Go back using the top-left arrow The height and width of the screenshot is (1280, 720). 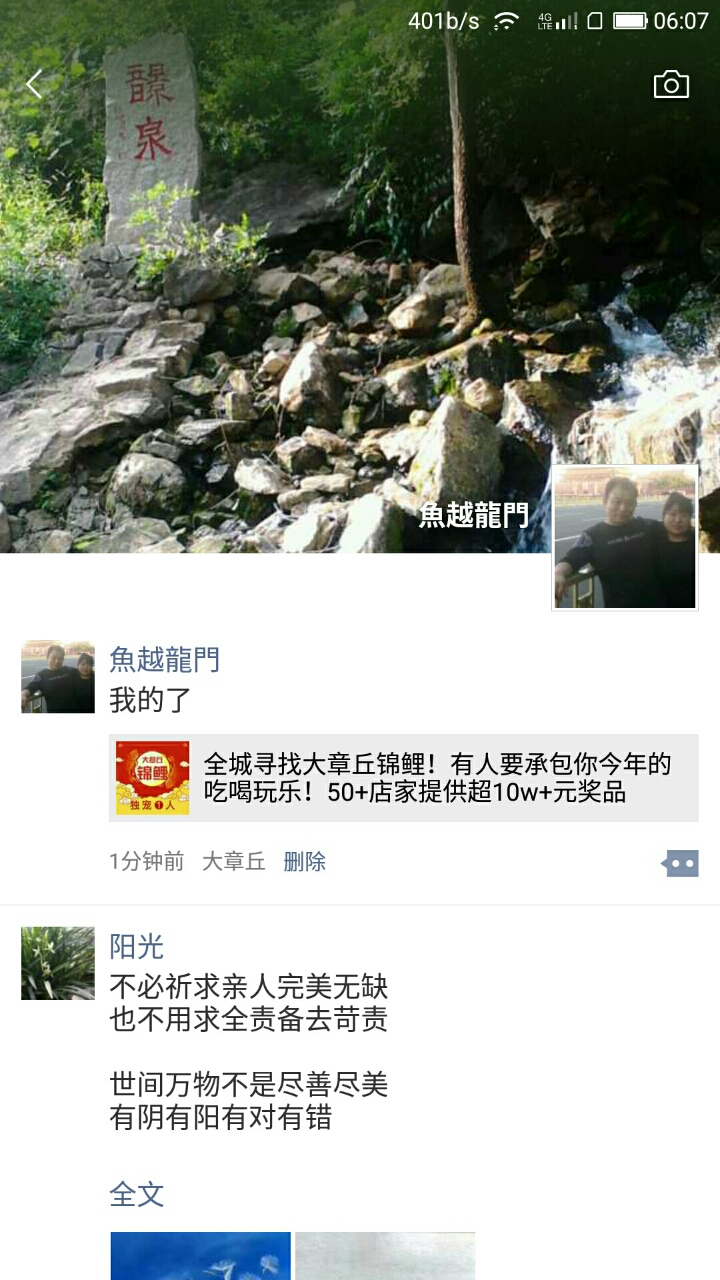click(x=34, y=85)
